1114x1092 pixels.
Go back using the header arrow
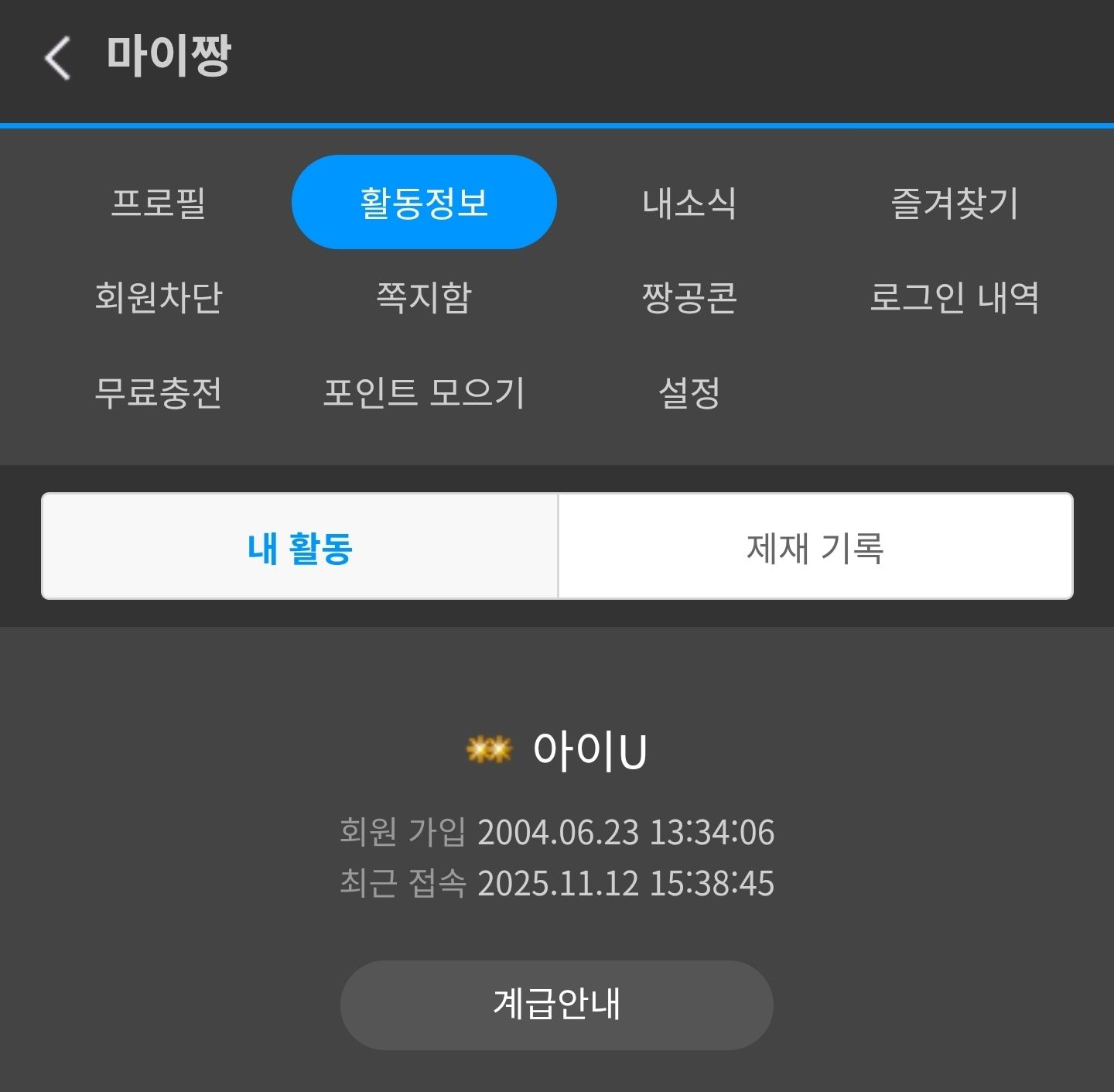point(57,57)
